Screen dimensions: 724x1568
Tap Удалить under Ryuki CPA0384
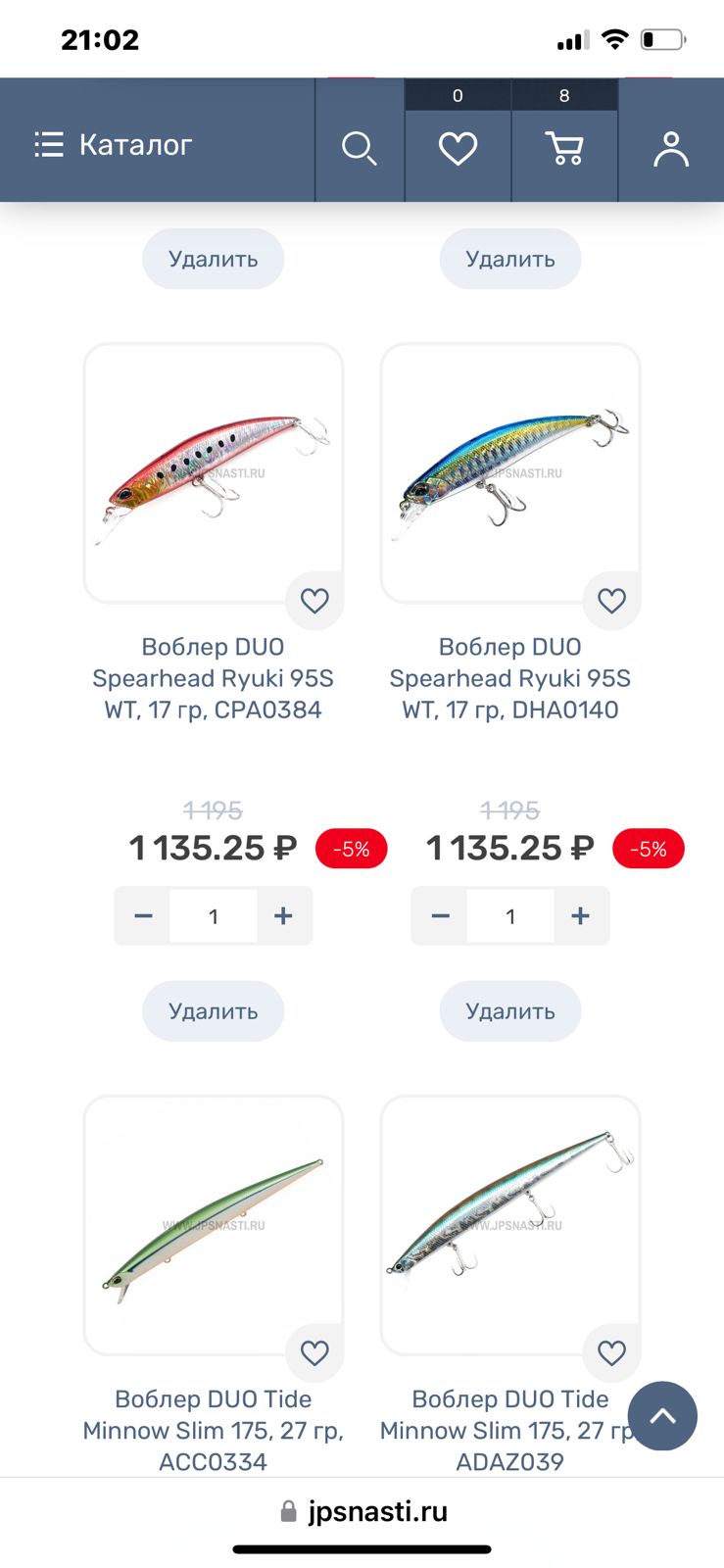214,1011
